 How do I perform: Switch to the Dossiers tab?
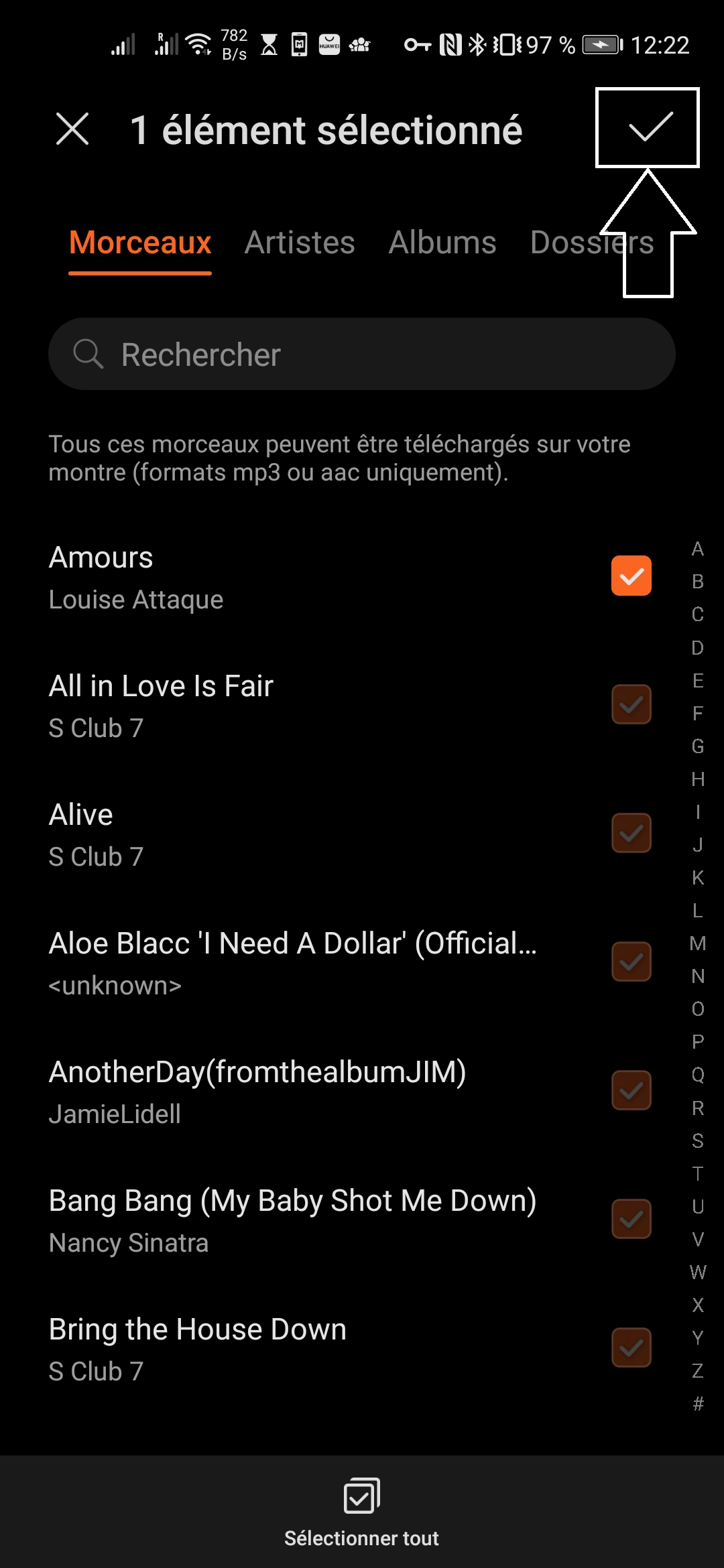point(593,243)
